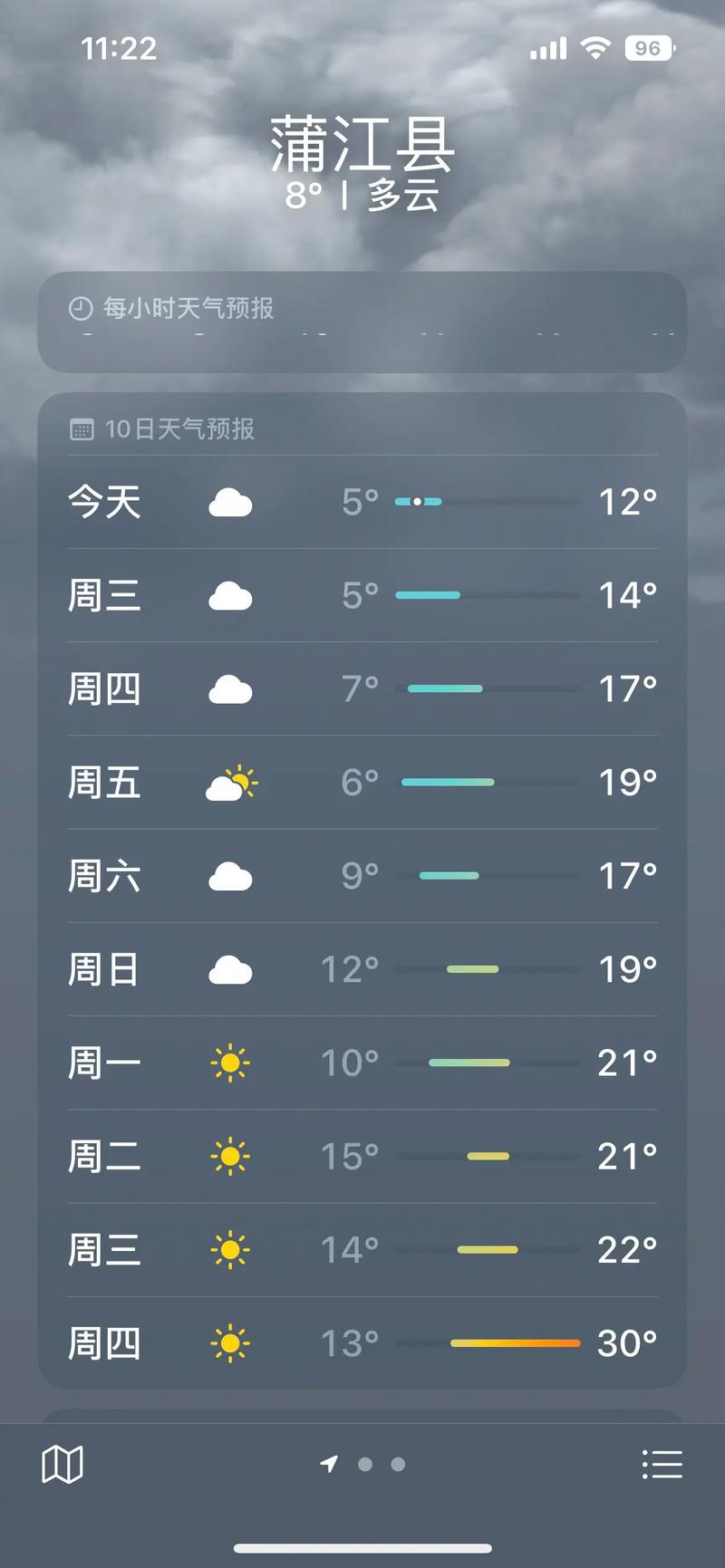725x1568 pixels.
Task: Tap the 8° 多云 current conditions text
Action: pos(362,193)
